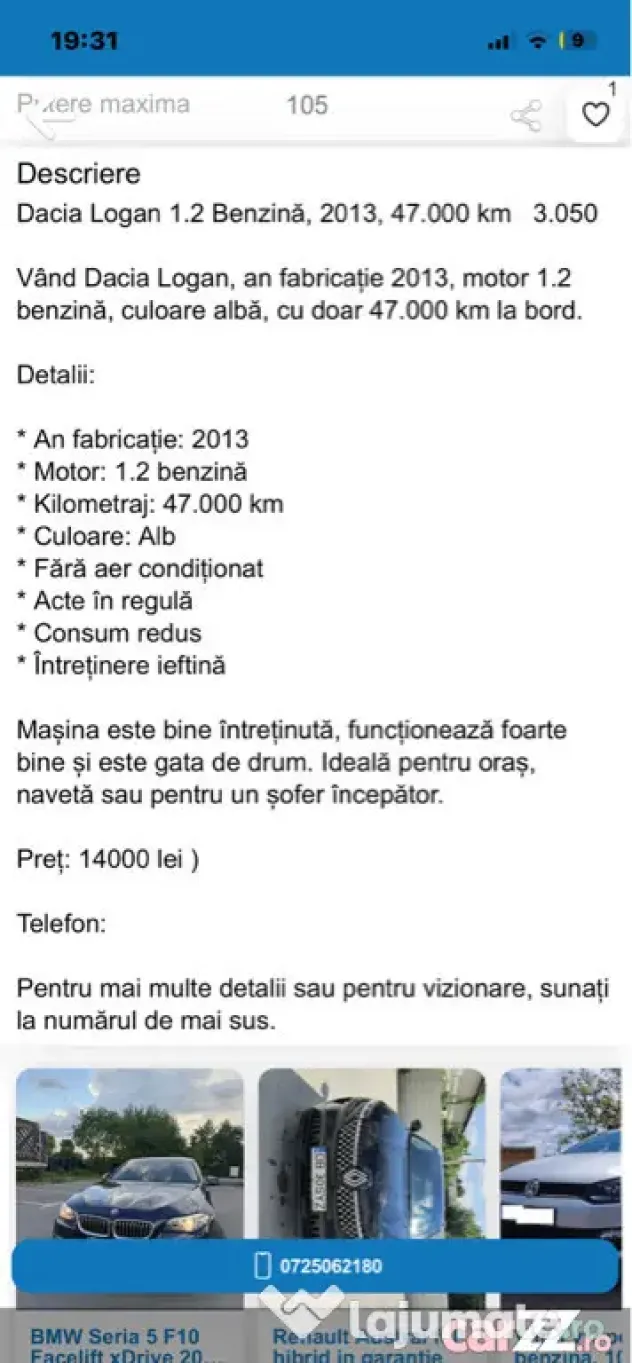Add the listing to favorites with the heart

[x=596, y=115]
